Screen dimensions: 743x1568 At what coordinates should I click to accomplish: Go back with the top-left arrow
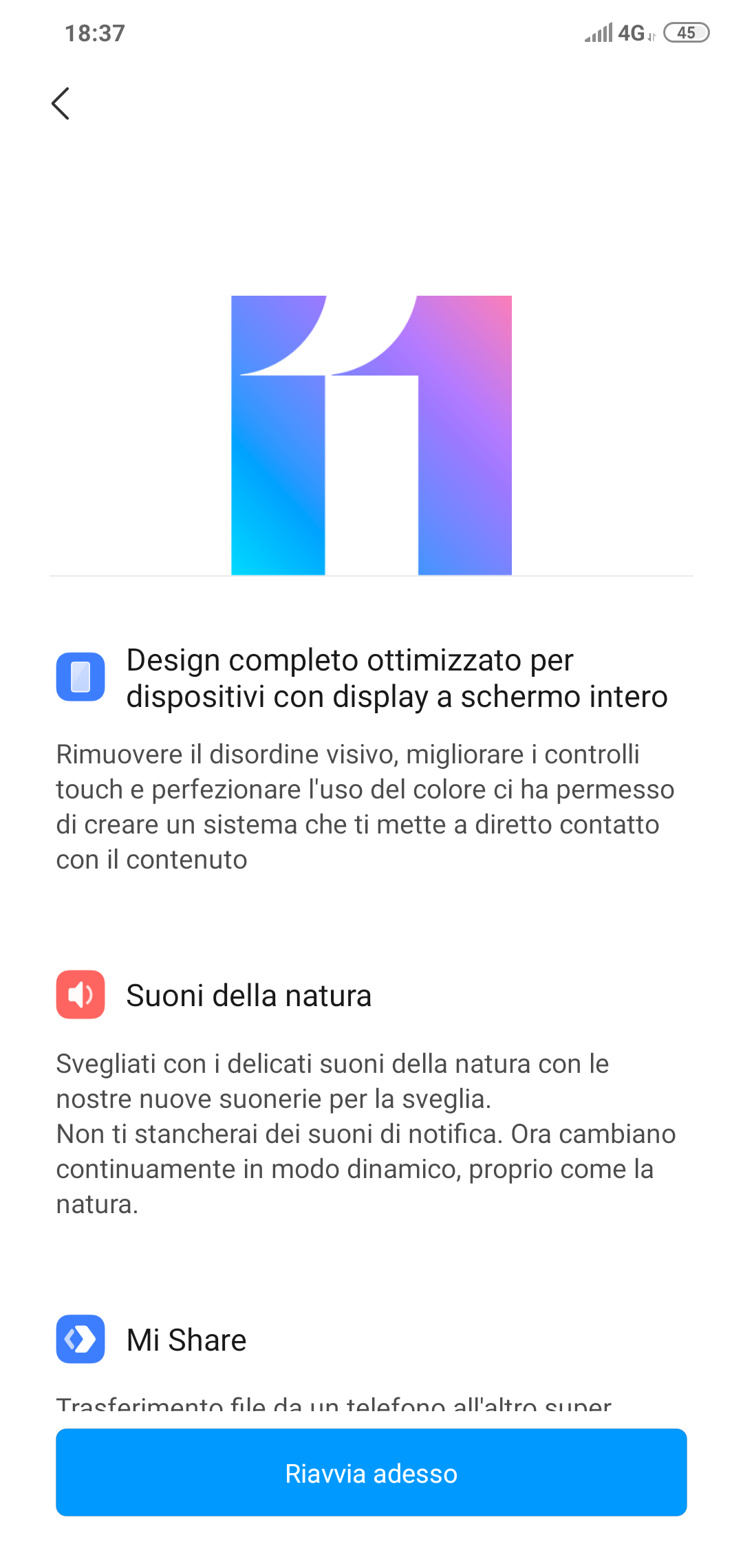click(61, 103)
